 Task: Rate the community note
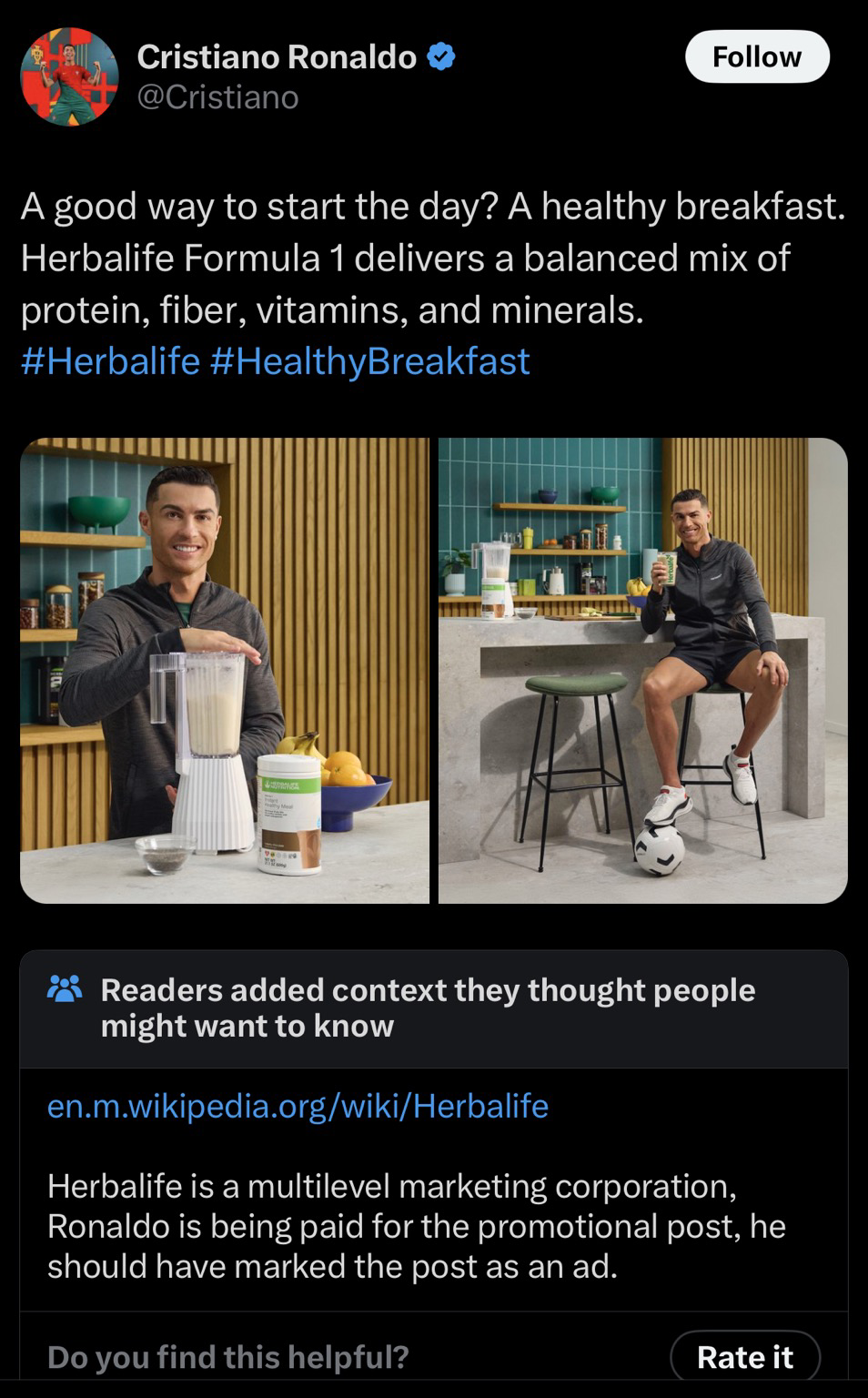click(745, 1356)
